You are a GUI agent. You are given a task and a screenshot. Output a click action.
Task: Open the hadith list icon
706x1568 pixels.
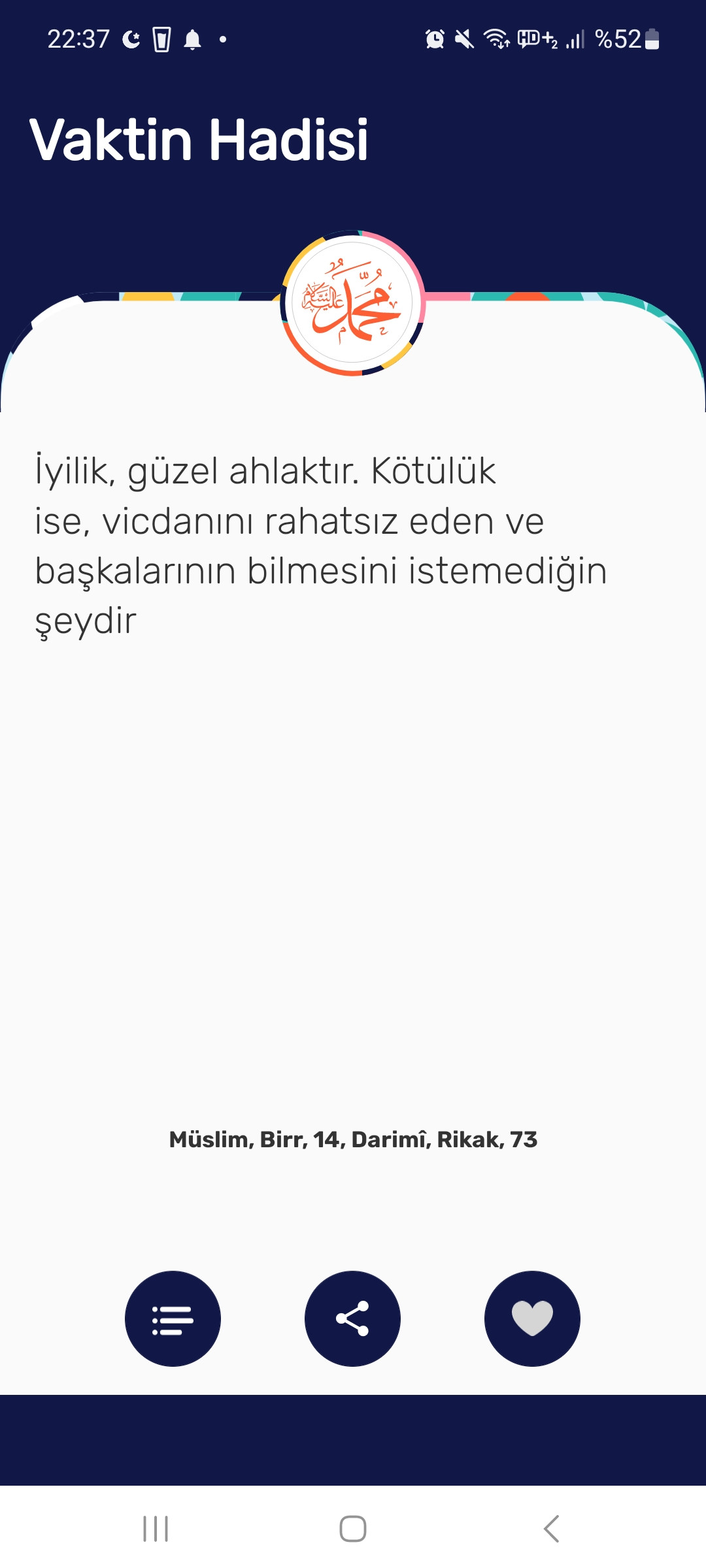tap(173, 1318)
